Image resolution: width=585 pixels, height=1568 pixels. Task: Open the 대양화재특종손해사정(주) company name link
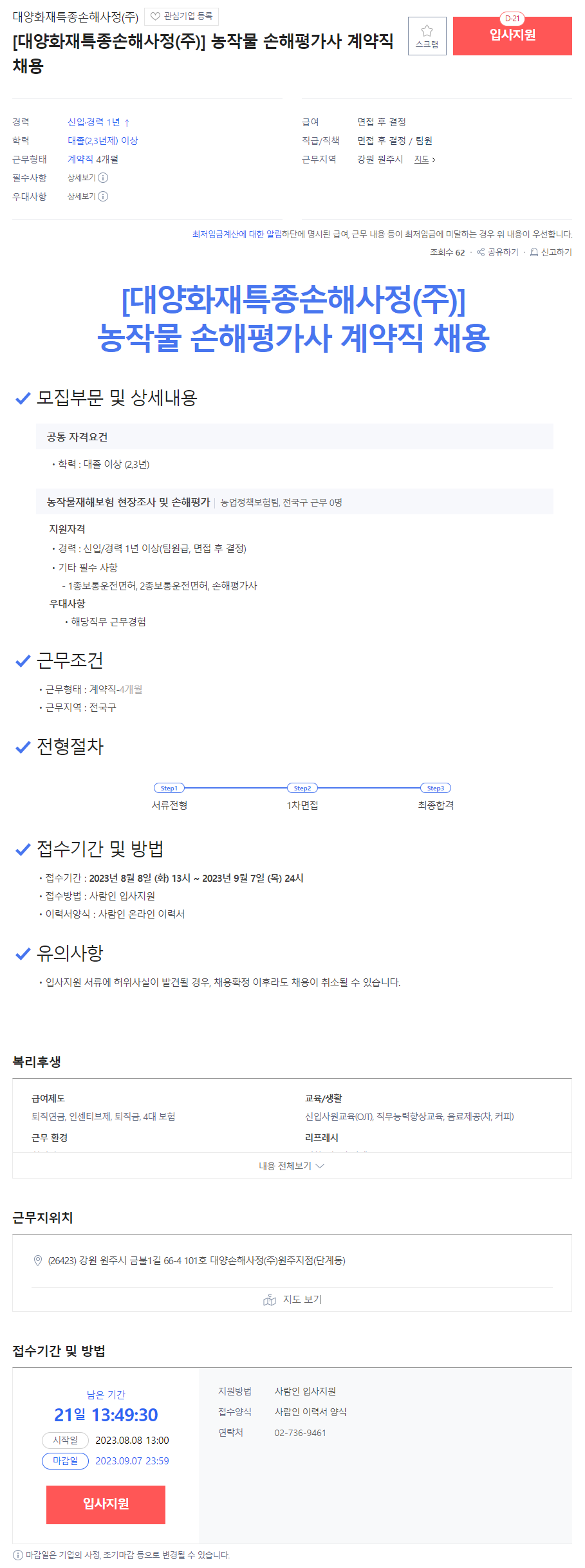coord(75,17)
